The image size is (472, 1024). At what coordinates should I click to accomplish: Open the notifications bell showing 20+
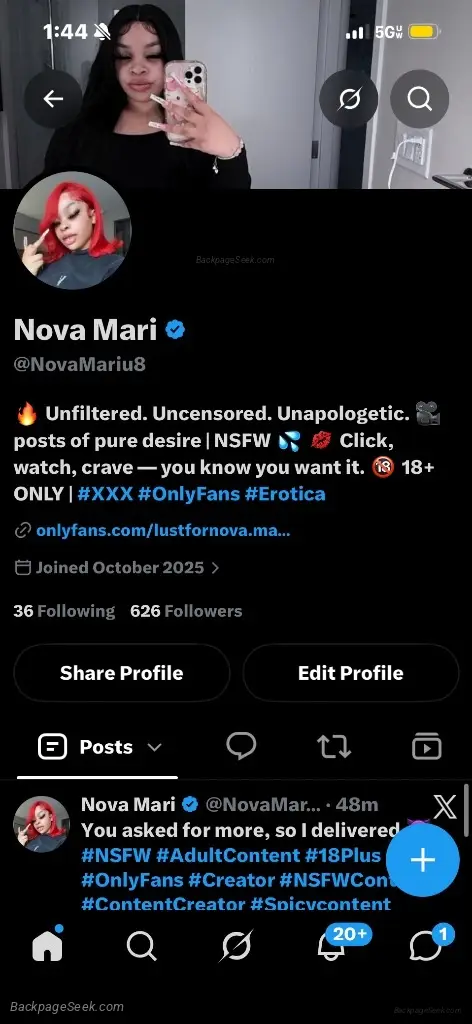[x=332, y=944]
